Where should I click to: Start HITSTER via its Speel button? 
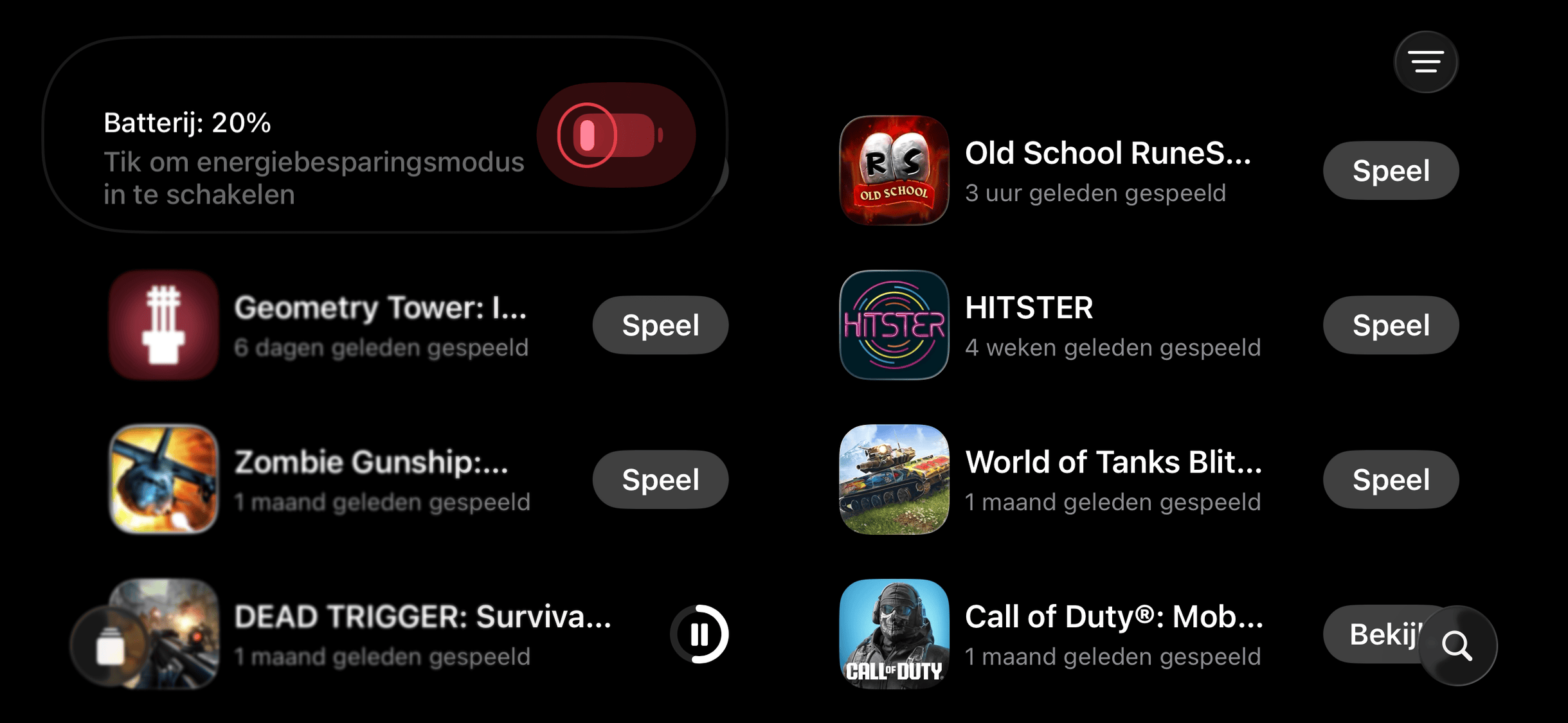tap(1390, 325)
